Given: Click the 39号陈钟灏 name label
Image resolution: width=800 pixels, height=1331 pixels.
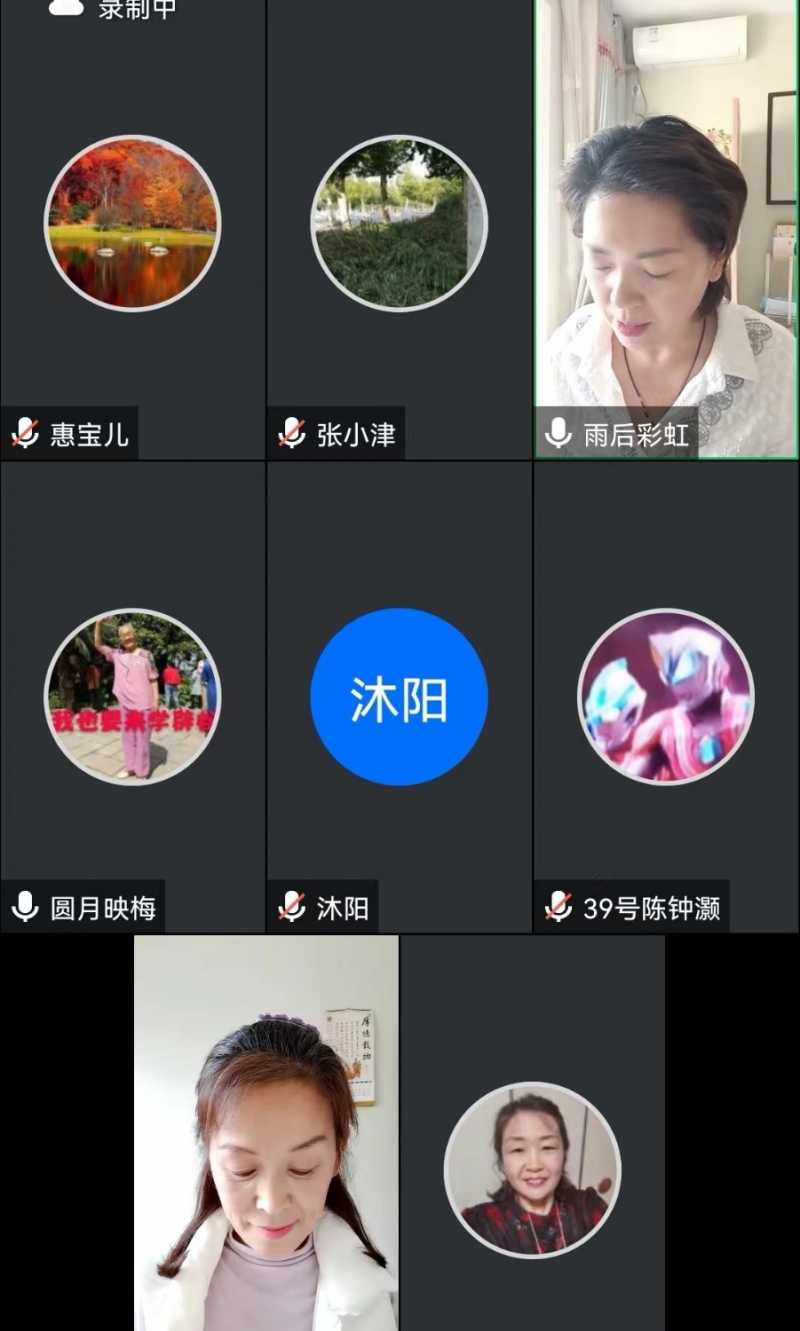Looking at the screenshot, I should [650, 907].
